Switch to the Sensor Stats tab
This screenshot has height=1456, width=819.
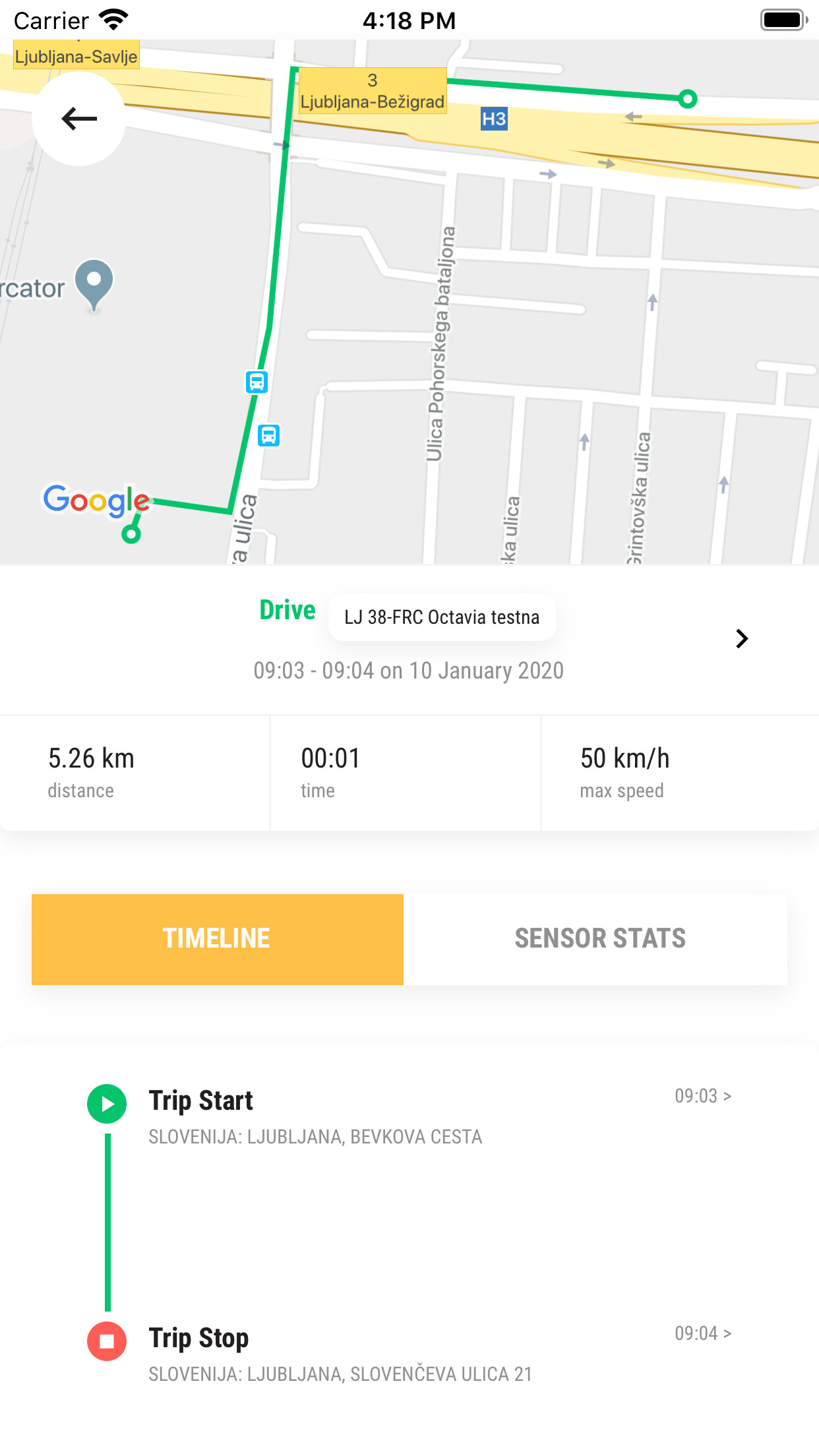(599, 939)
